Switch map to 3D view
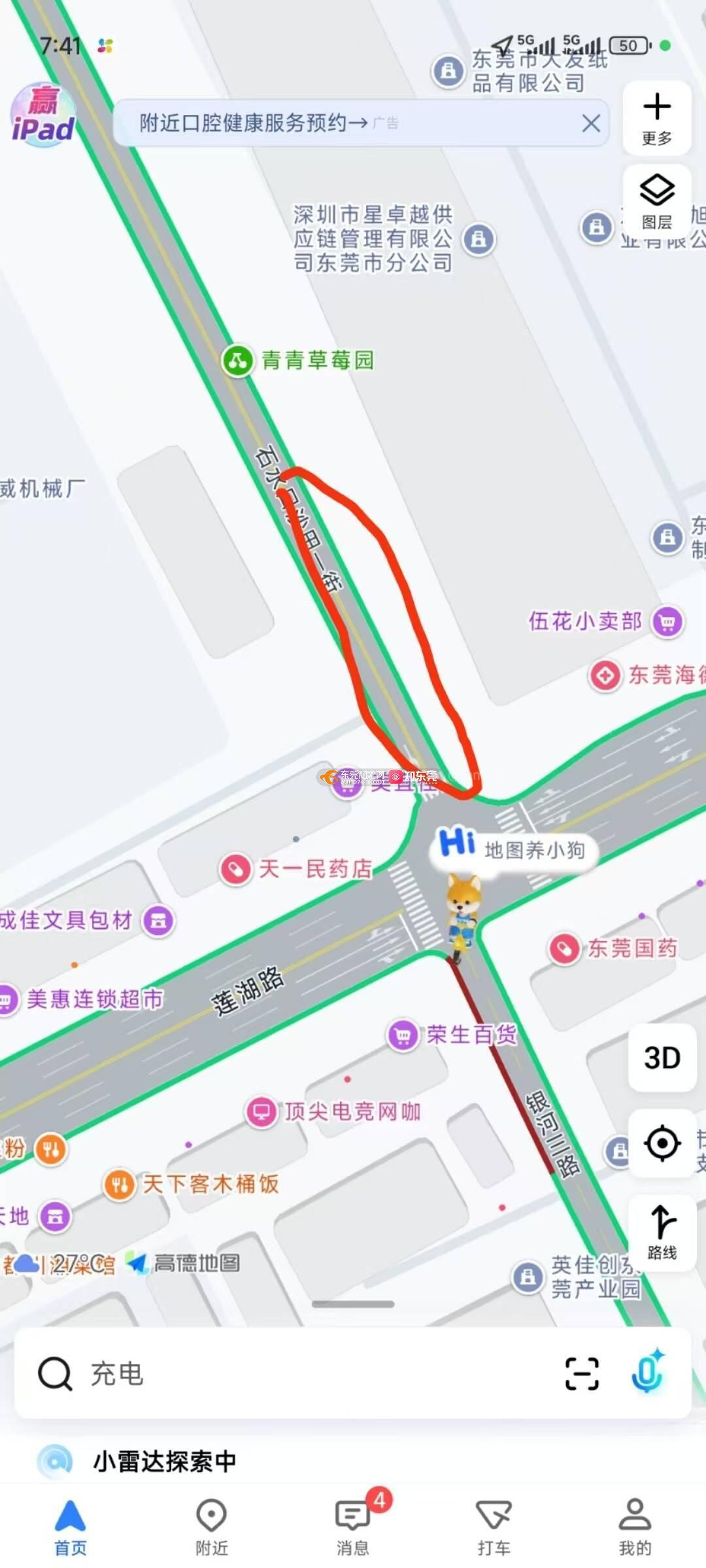Image resolution: width=706 pixels, height=1568 pixels. click(x=662, y=1058)
